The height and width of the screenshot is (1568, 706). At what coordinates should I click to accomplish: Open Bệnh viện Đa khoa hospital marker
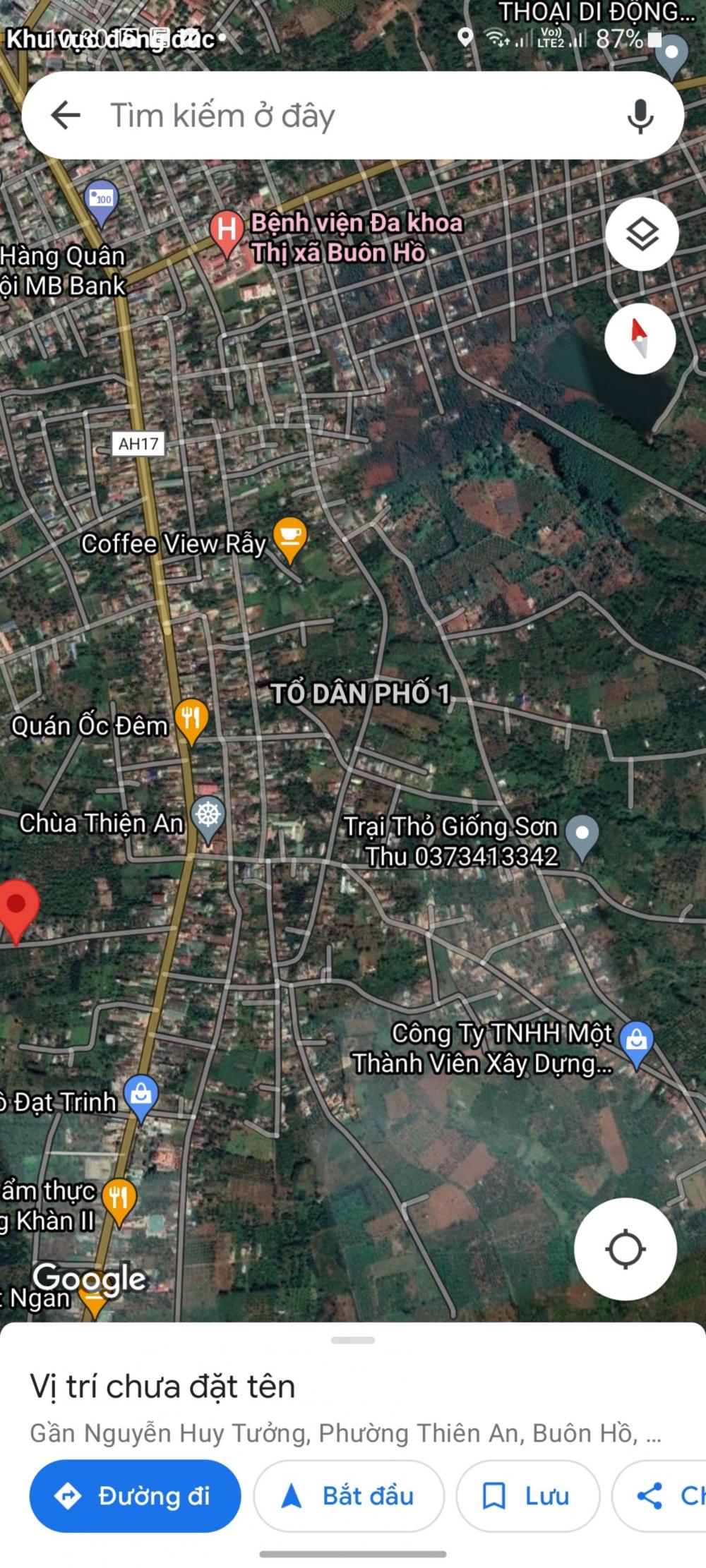coord(226,233)
